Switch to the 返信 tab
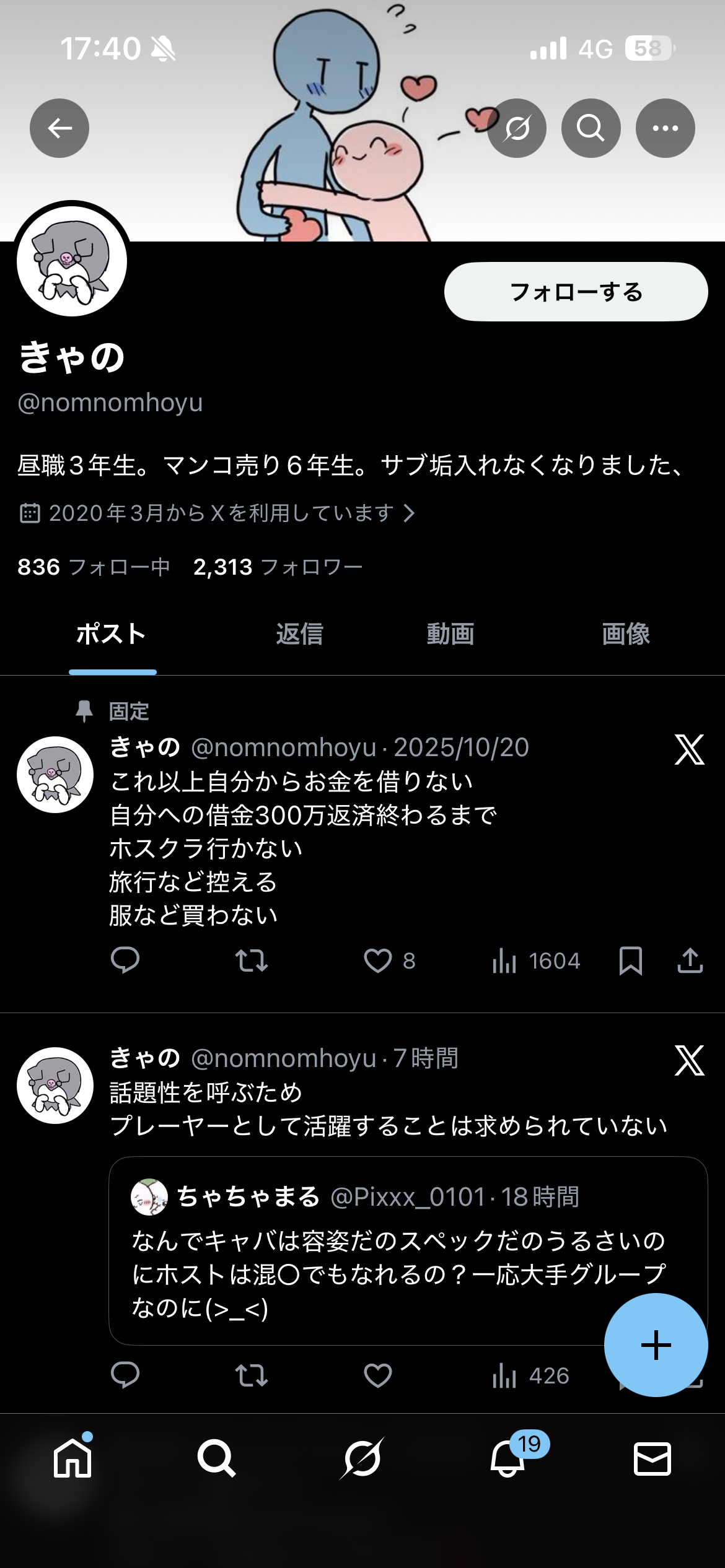 (299, 634)
